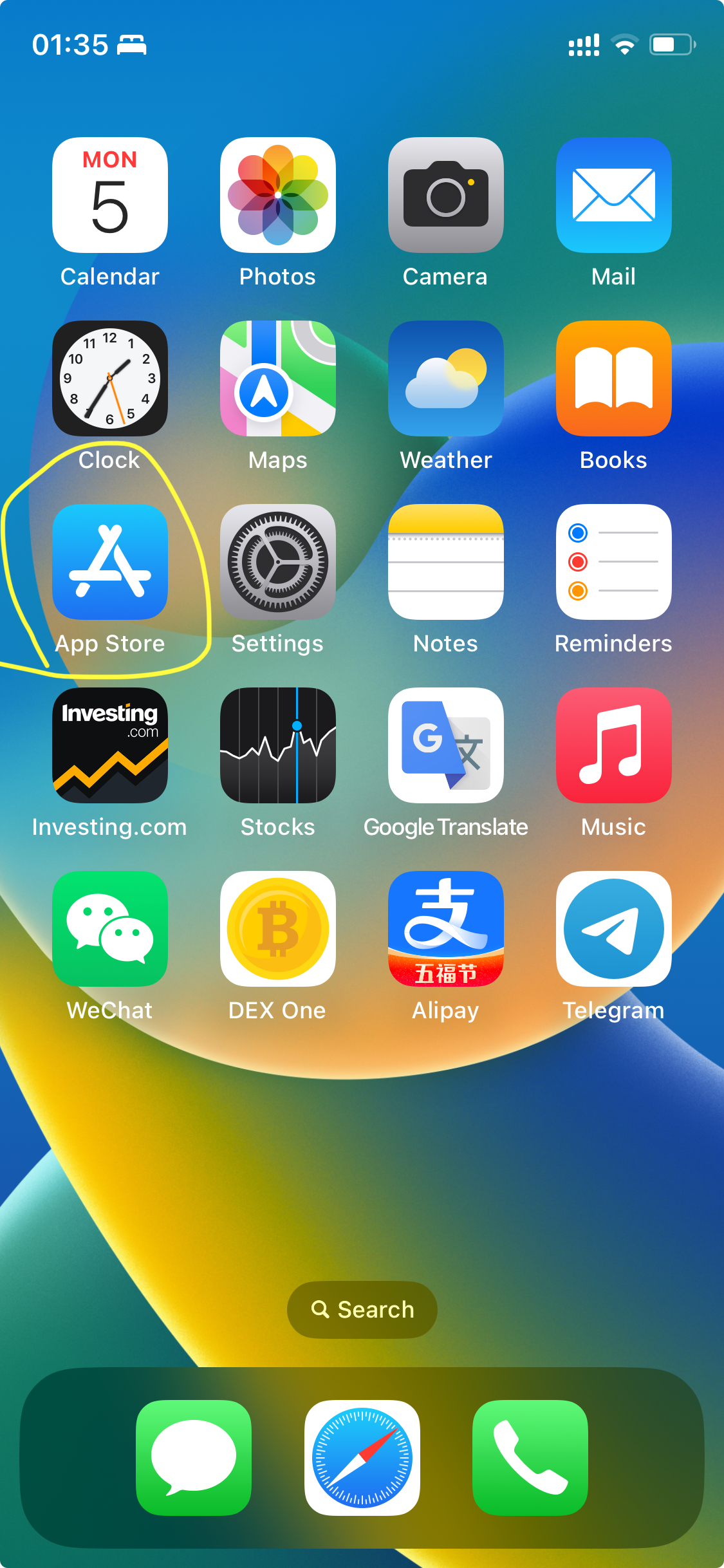Open Messages from the dock
724x1568 pixels.
click(194, 1458)
